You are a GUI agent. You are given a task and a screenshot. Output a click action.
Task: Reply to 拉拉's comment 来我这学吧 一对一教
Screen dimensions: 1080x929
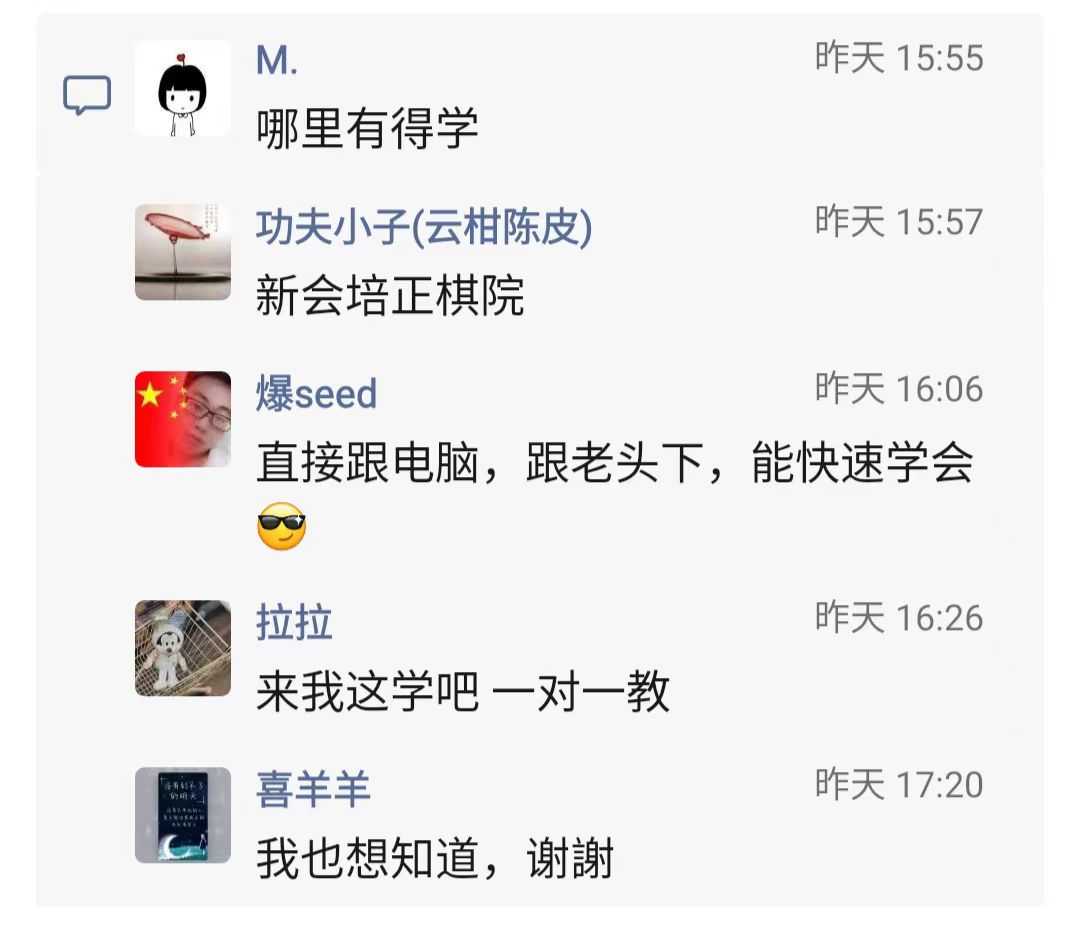point(462,692)
